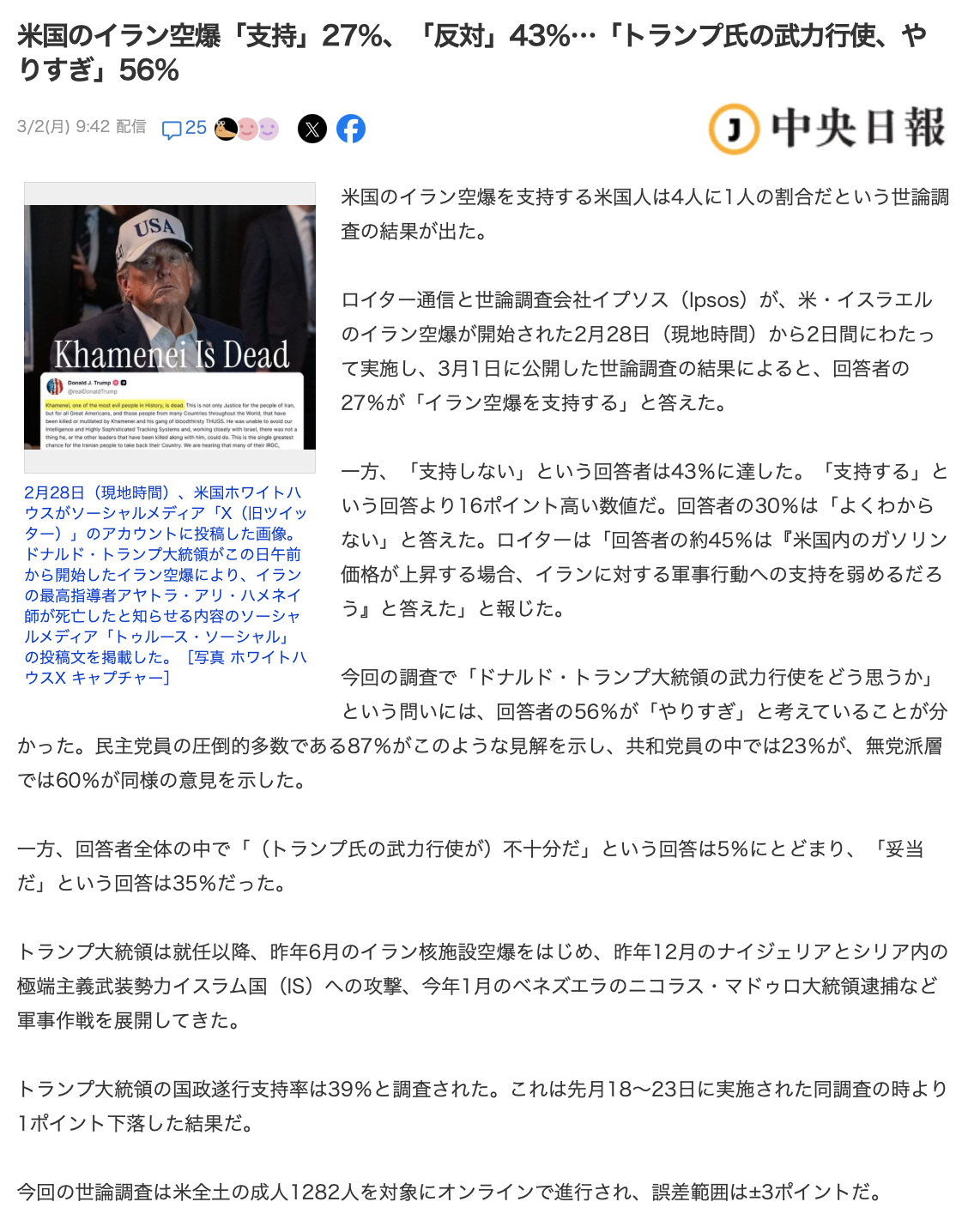Screen dimensions: 968x1232
Task: Open the Khamenei Is Dead article photo
Action: coord(170,327)
